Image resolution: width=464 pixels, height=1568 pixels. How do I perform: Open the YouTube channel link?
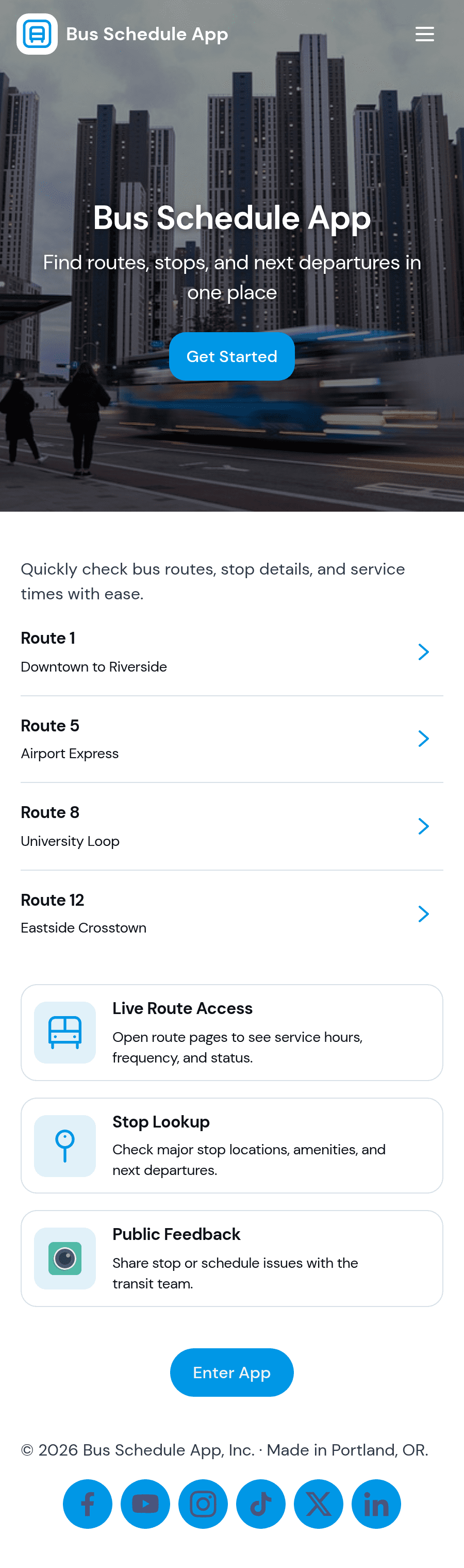145,1504
